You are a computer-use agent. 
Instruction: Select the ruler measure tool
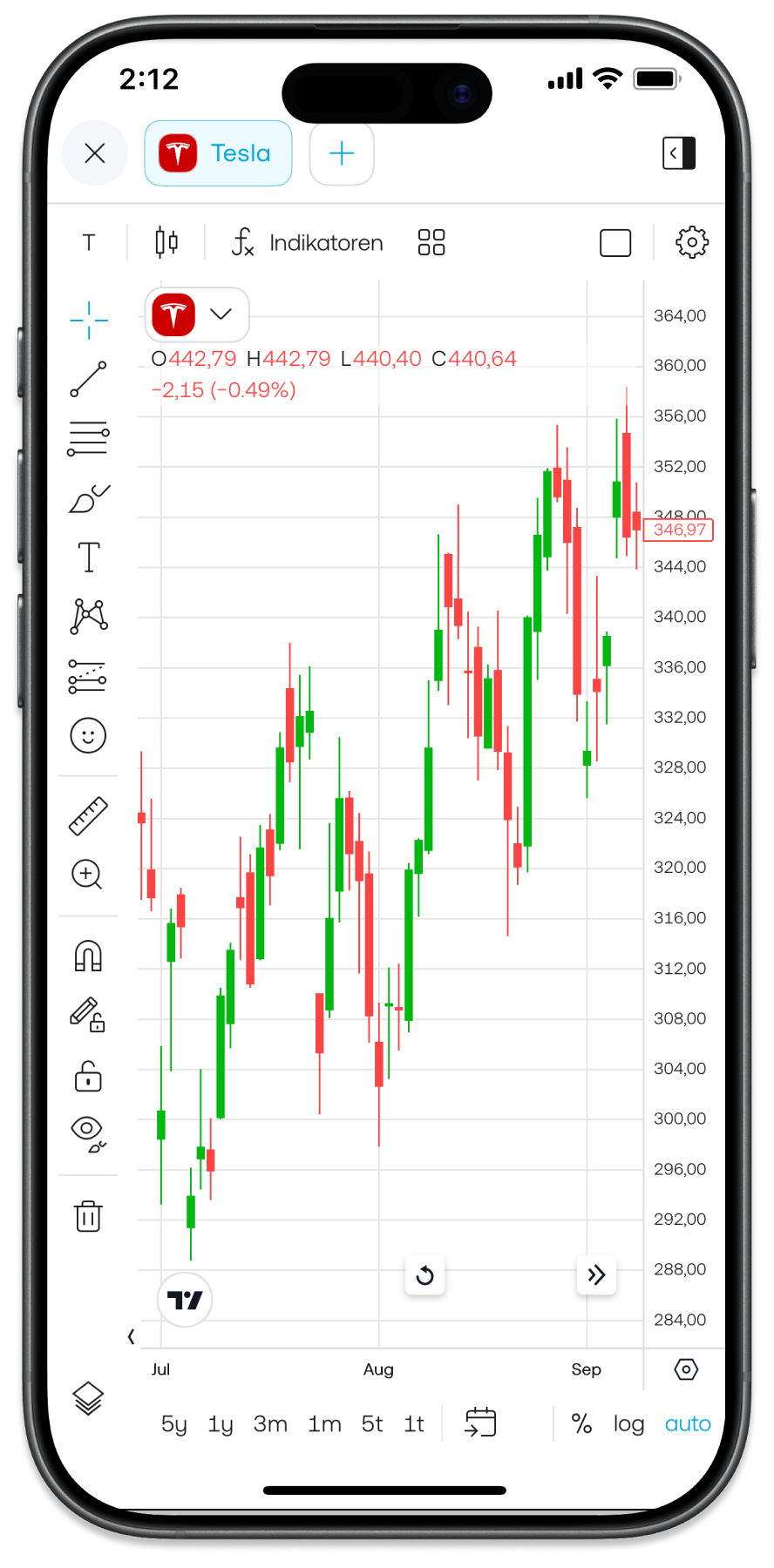point(88,816)
